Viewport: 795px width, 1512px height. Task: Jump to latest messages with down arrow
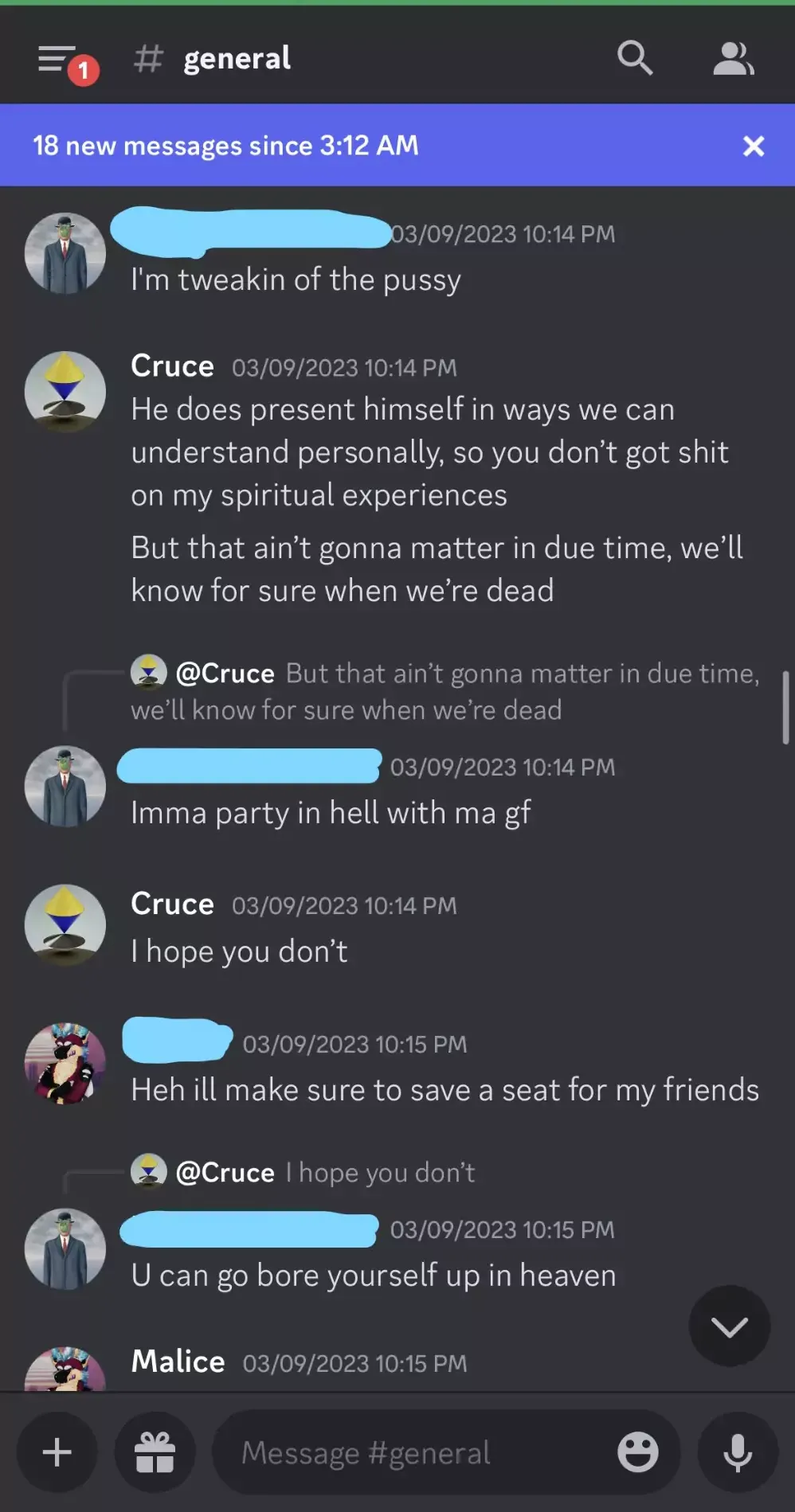pos(730,1326)
